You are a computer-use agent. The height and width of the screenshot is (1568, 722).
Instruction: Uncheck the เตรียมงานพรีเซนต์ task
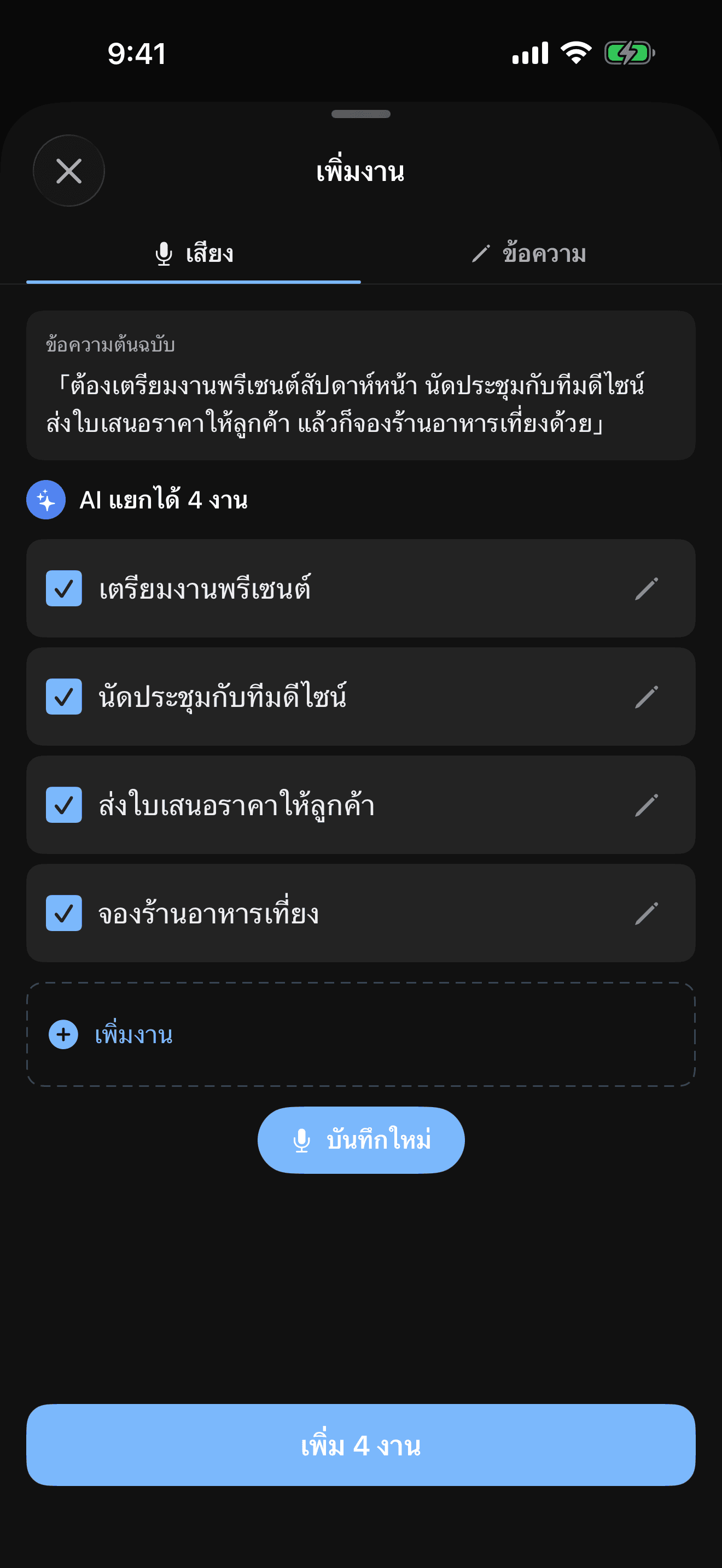[x=63, y=588]
